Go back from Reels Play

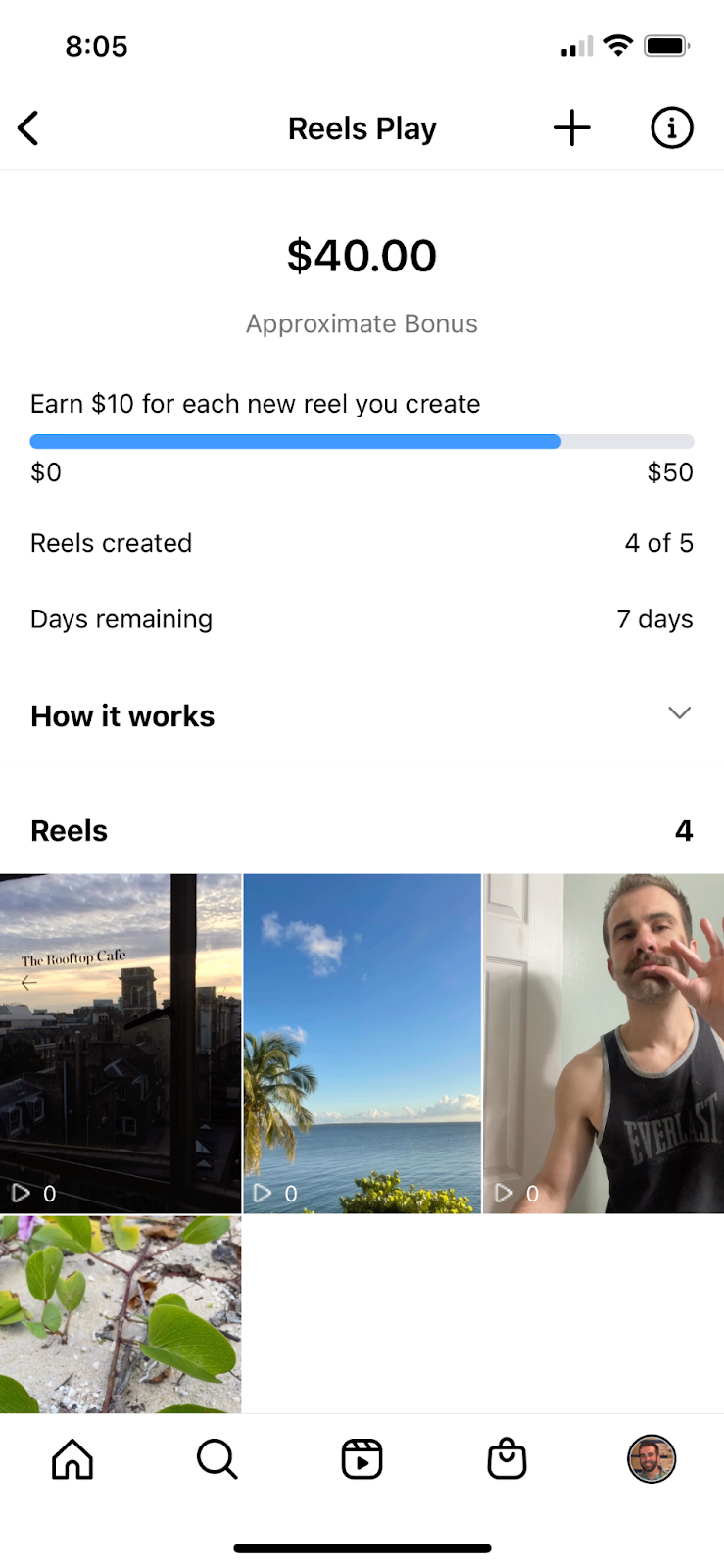tap(28, 128)
